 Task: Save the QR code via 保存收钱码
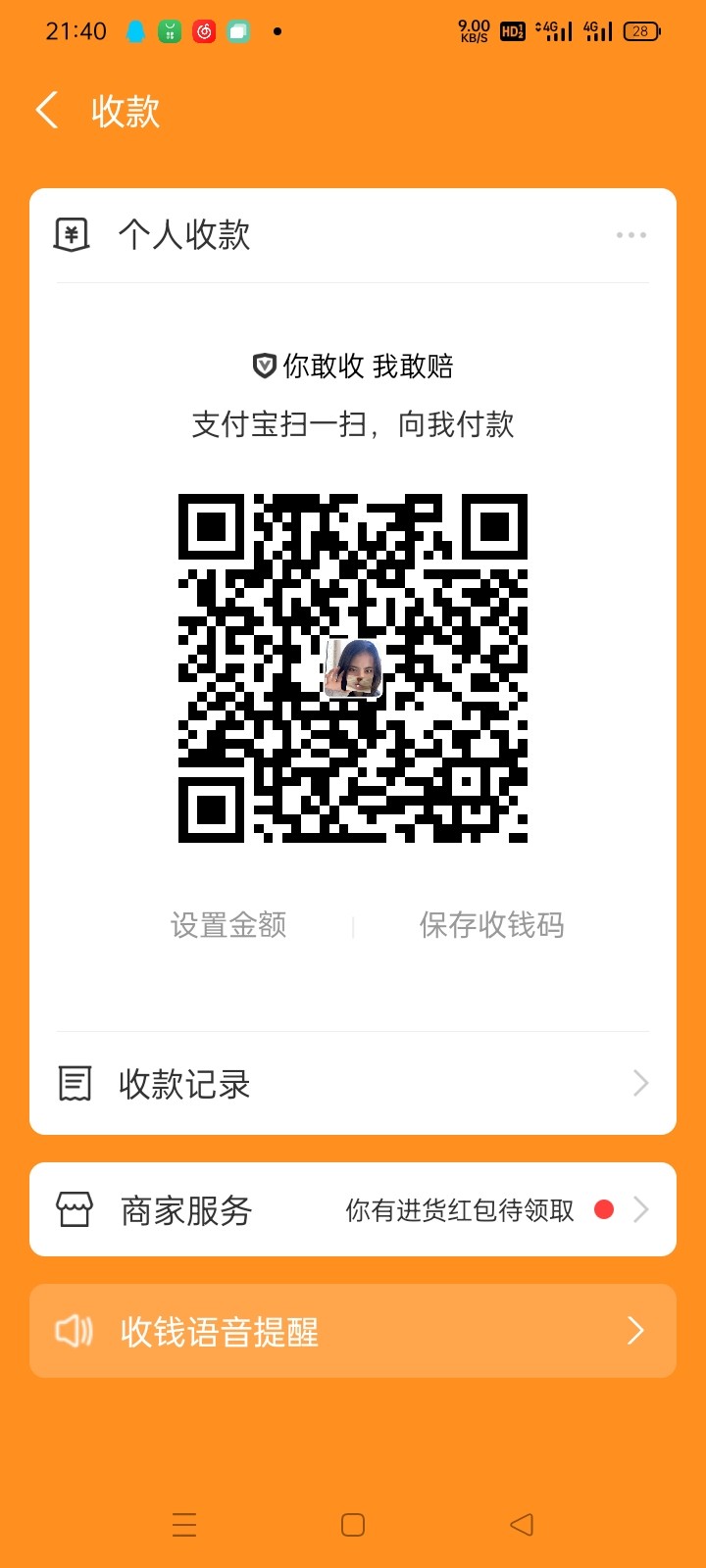[491, 924]
